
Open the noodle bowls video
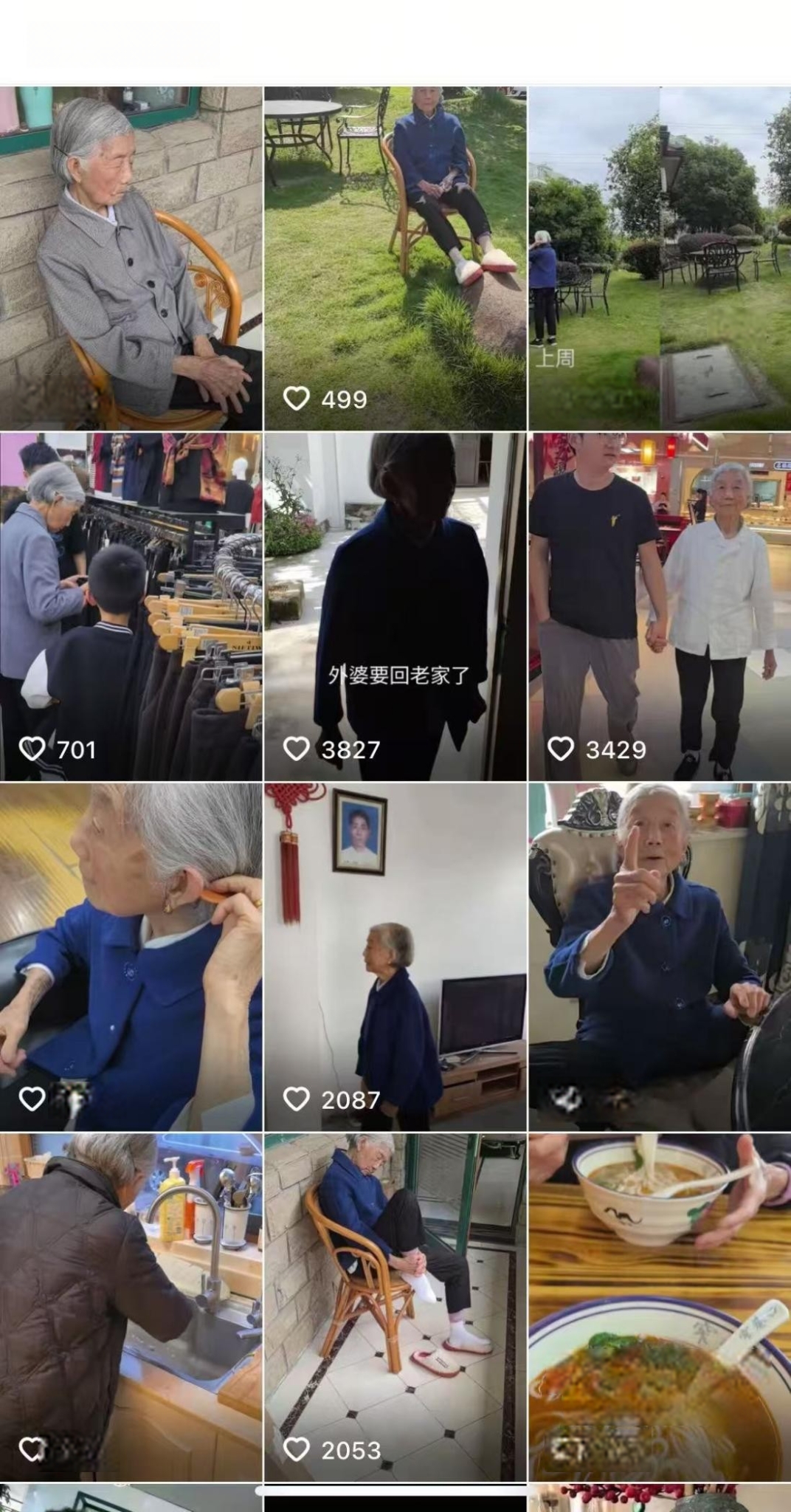coord(659,1307)
